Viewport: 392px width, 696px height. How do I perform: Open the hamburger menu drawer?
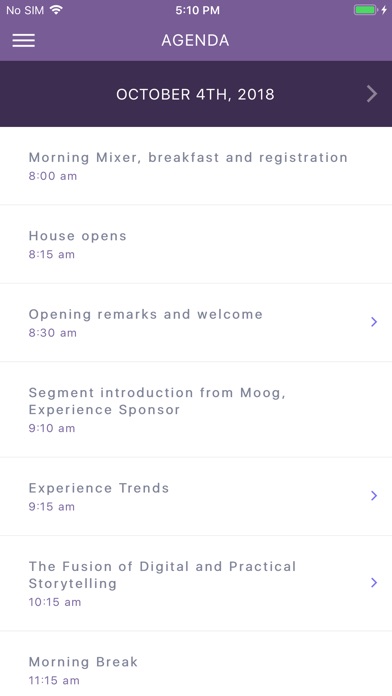(x=24, y=40)
